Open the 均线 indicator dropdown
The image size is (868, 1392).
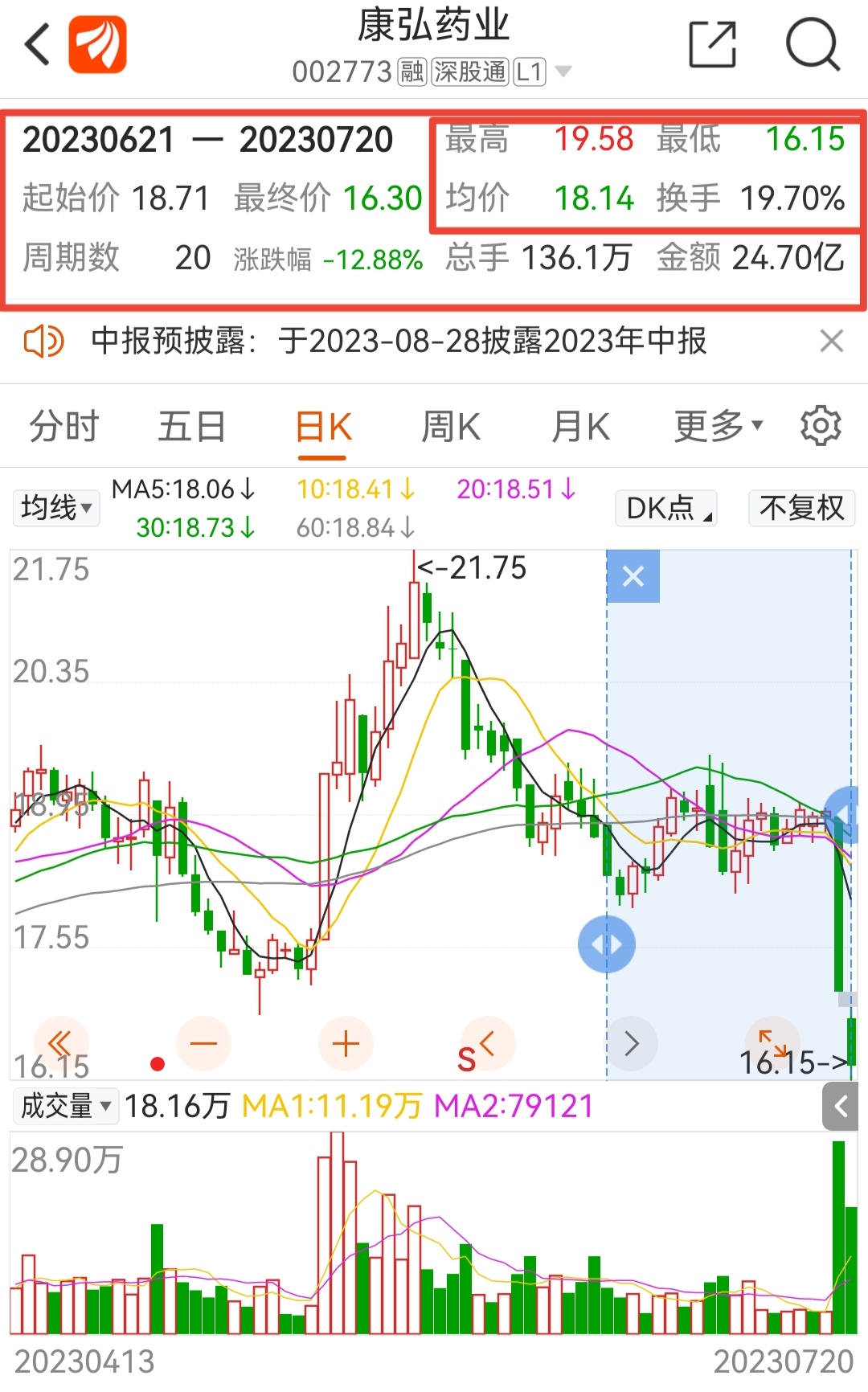click(x=56, y=508)
